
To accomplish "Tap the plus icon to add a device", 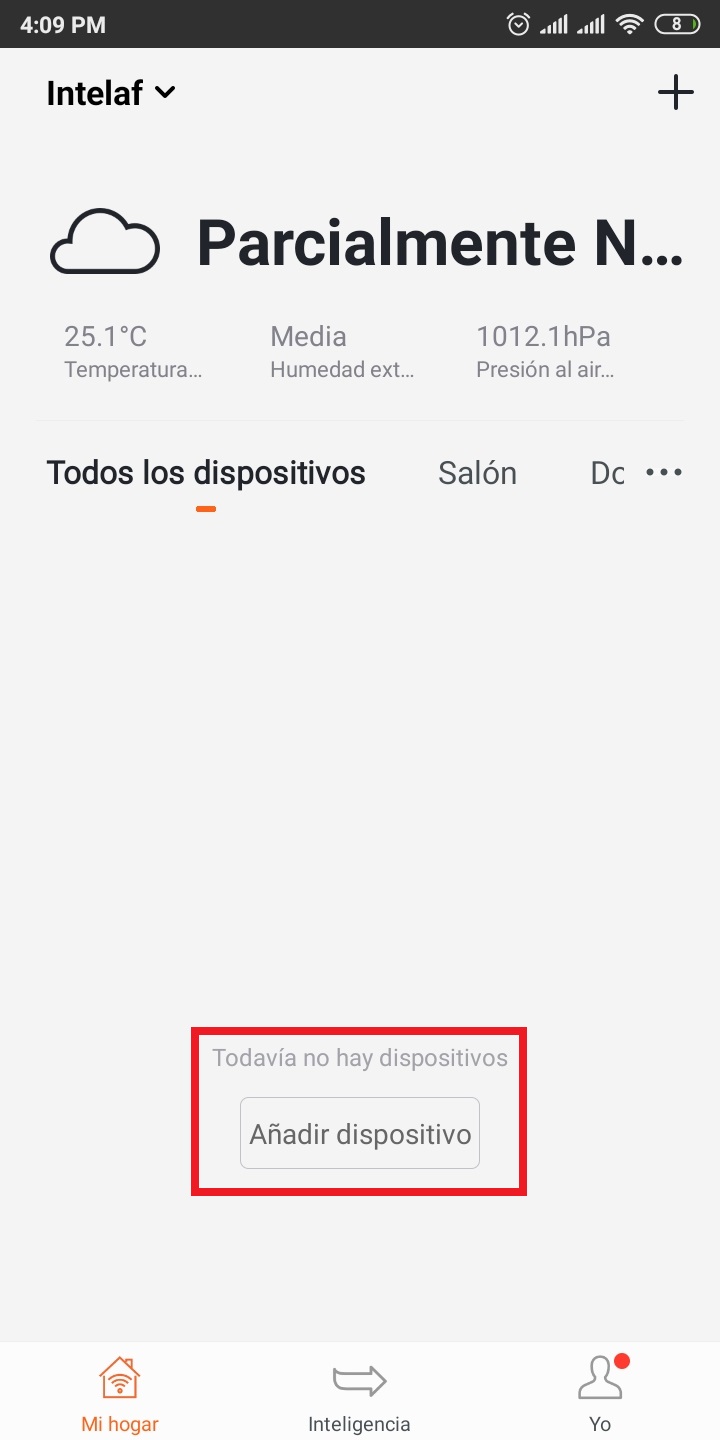I will tap(676, 92).
